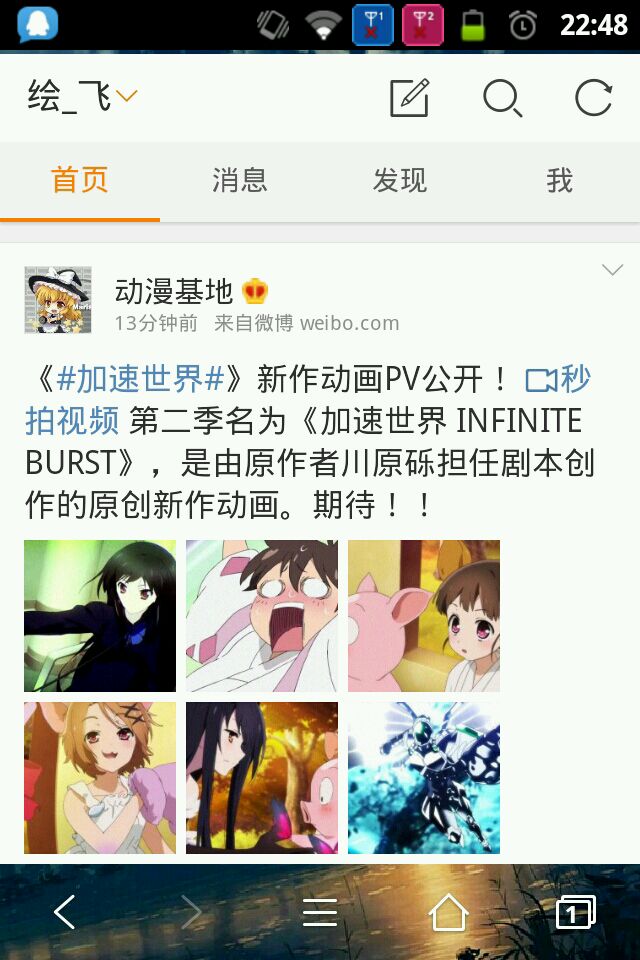
Task: Open the #加速世界# hashtag link
Action: (140, 380)
